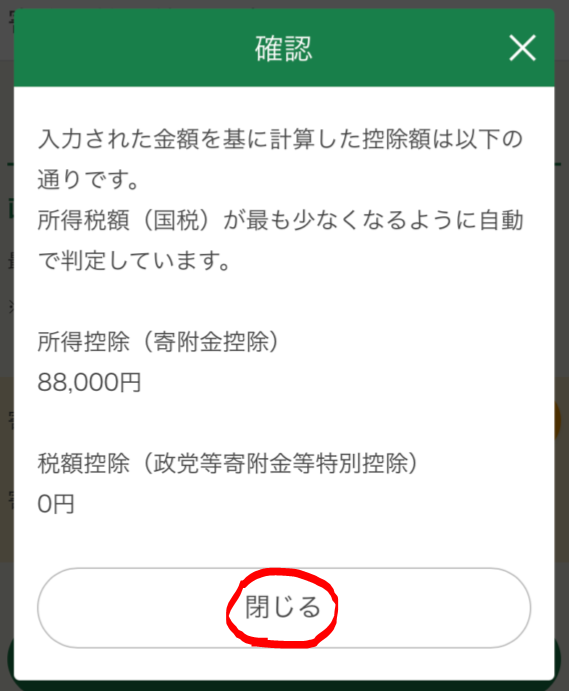569x691 pixels.
Task: Dismiss the 確認 dialog with the X icon
Action: click(x=522, y=48)
